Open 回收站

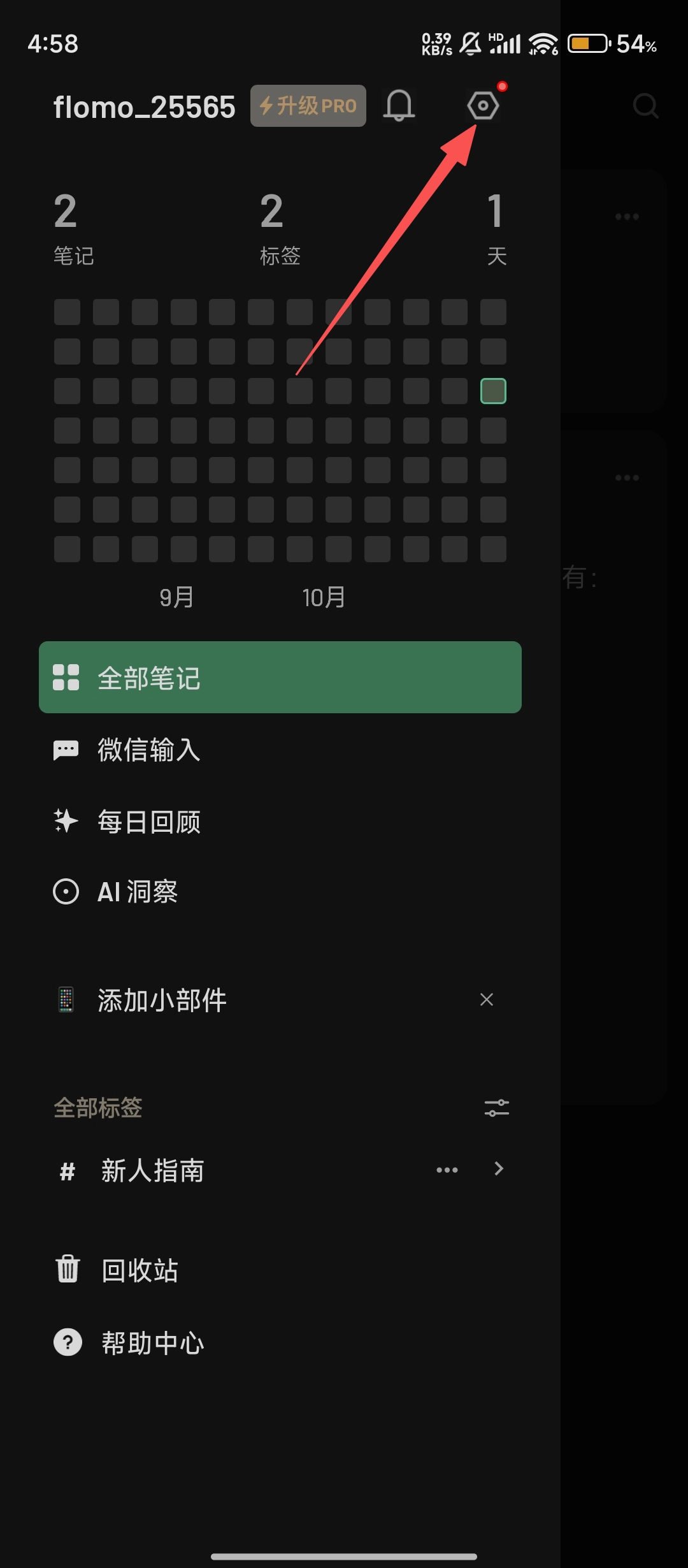pos(140,1270)
